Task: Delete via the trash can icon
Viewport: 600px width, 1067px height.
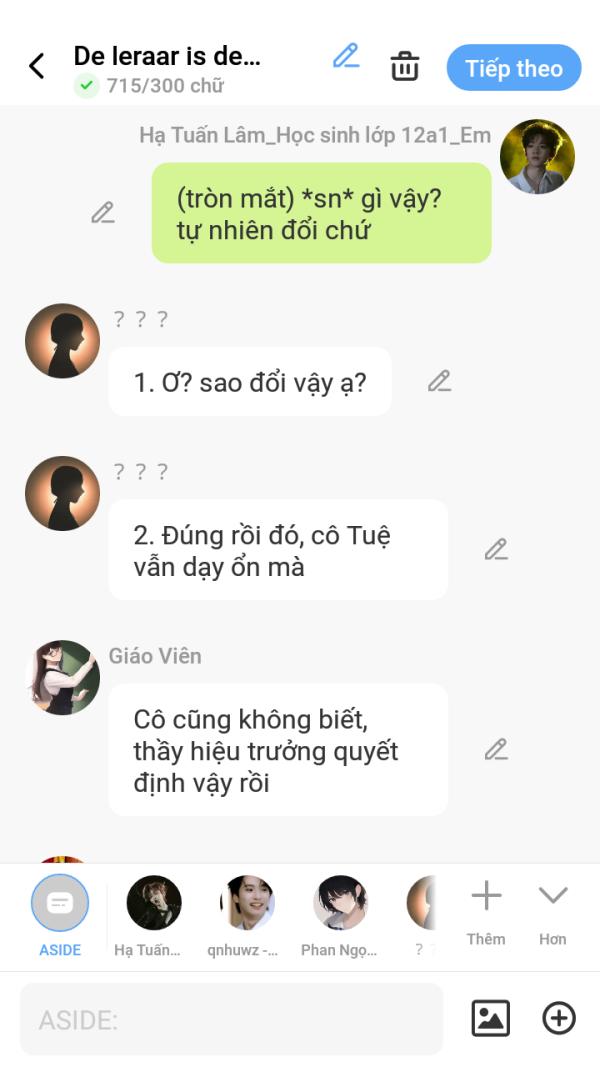Action: [x=404, y=67]
